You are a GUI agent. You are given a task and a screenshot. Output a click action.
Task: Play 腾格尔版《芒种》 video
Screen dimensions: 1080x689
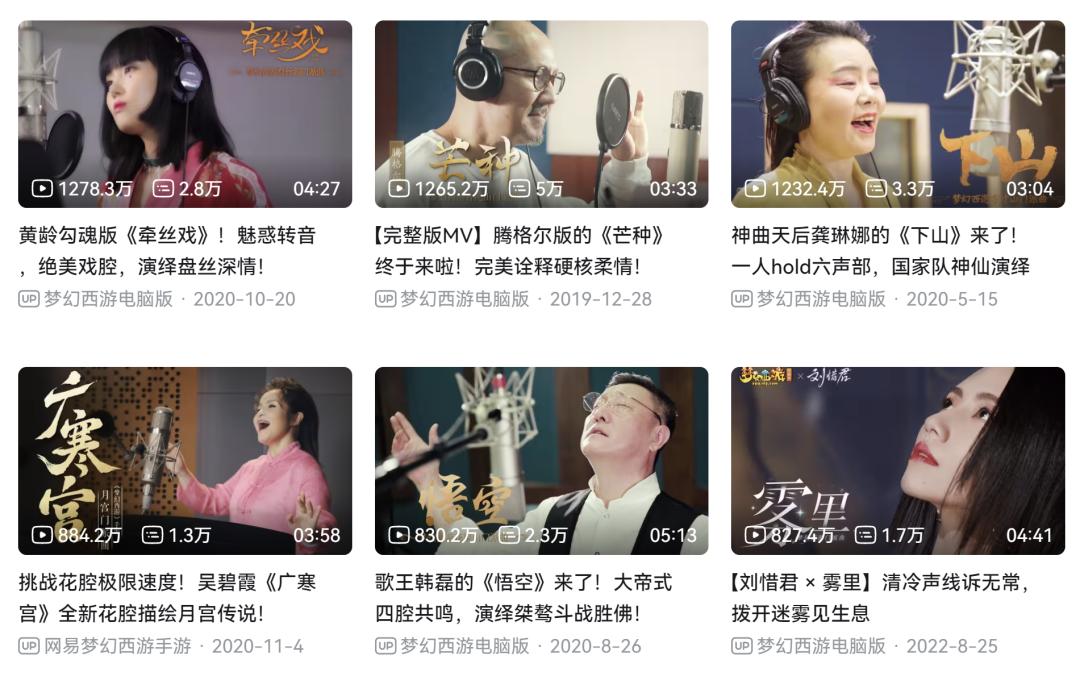tap(541, 113)
